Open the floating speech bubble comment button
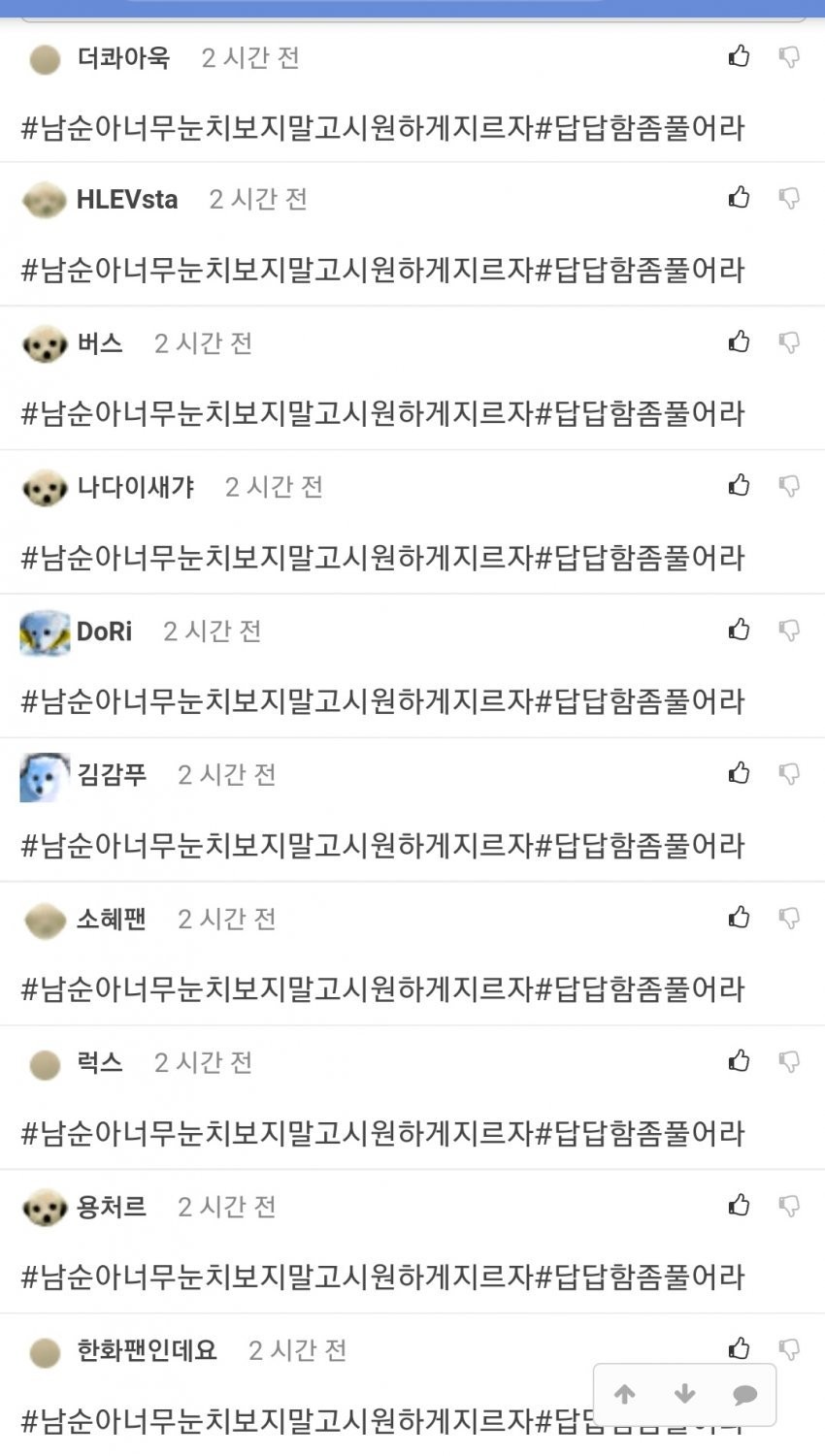 pyautogui.click(x=744, y=1395)
